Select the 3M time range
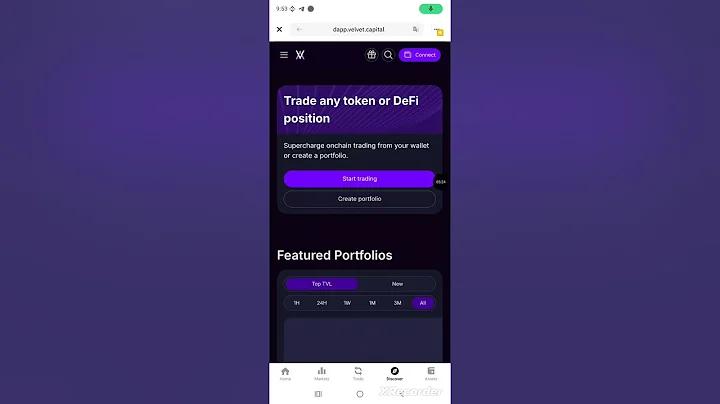The image size is (720, 404). click(397, 303)
